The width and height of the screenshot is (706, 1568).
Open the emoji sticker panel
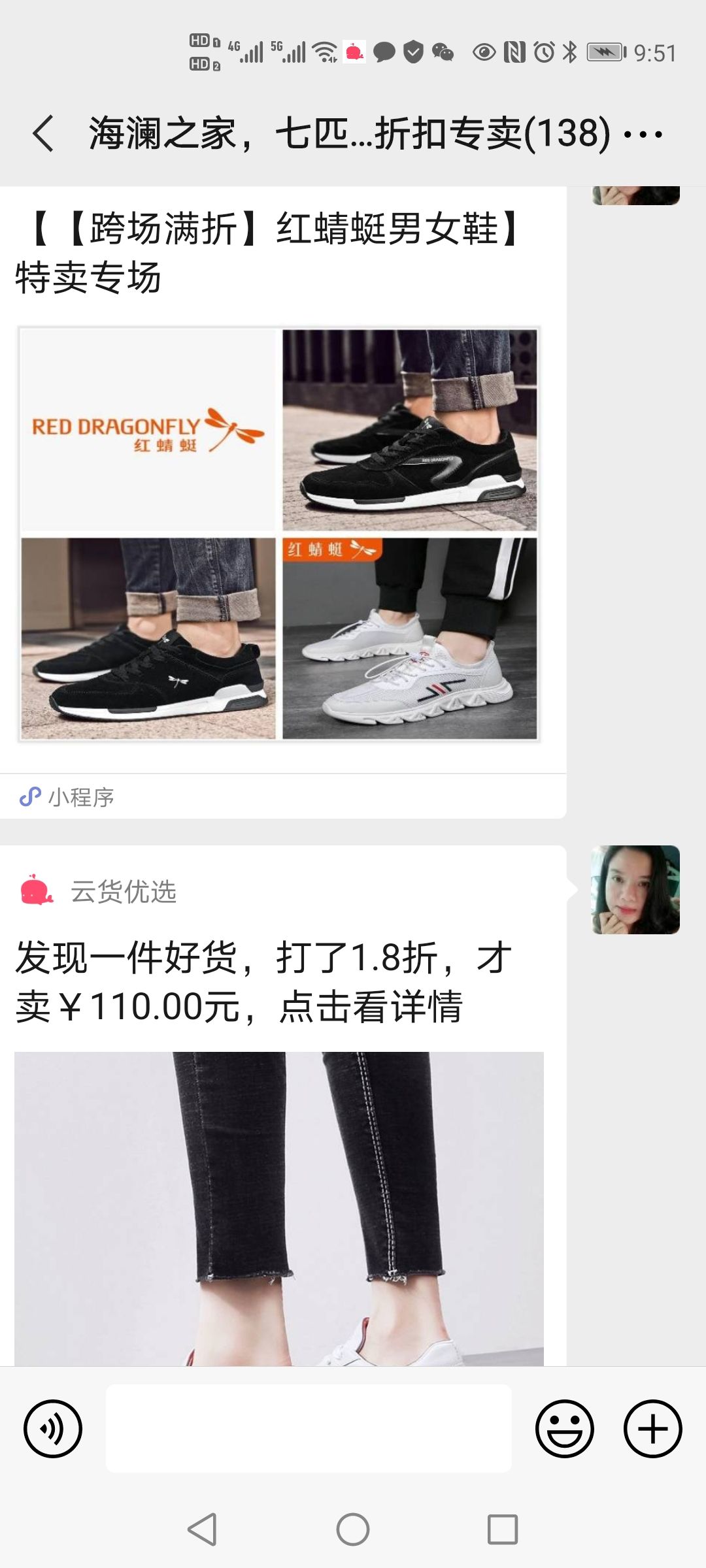(x=564, y=1428)
